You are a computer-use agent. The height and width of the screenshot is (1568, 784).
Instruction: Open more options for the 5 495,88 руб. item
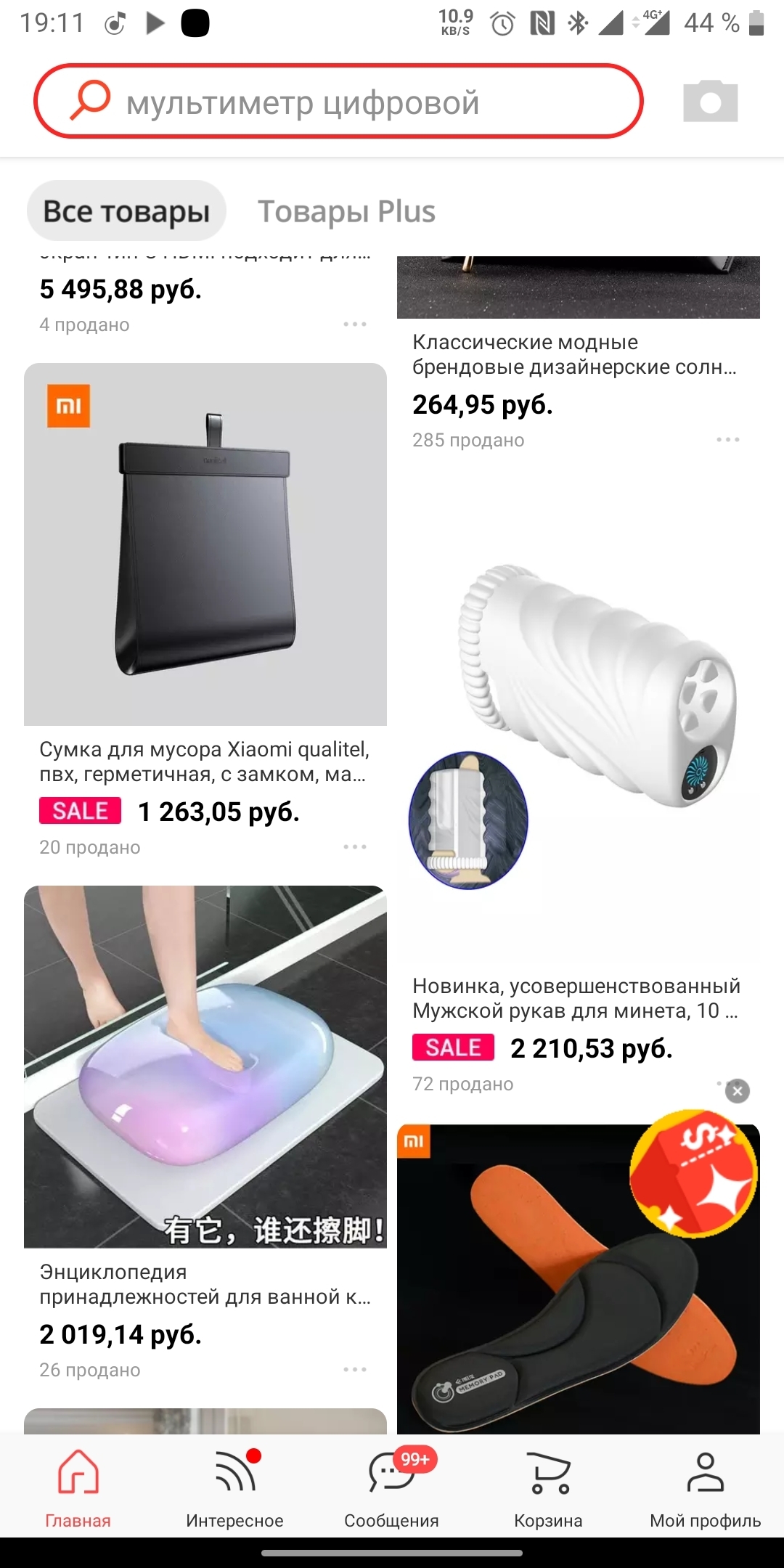click(355, 324)
